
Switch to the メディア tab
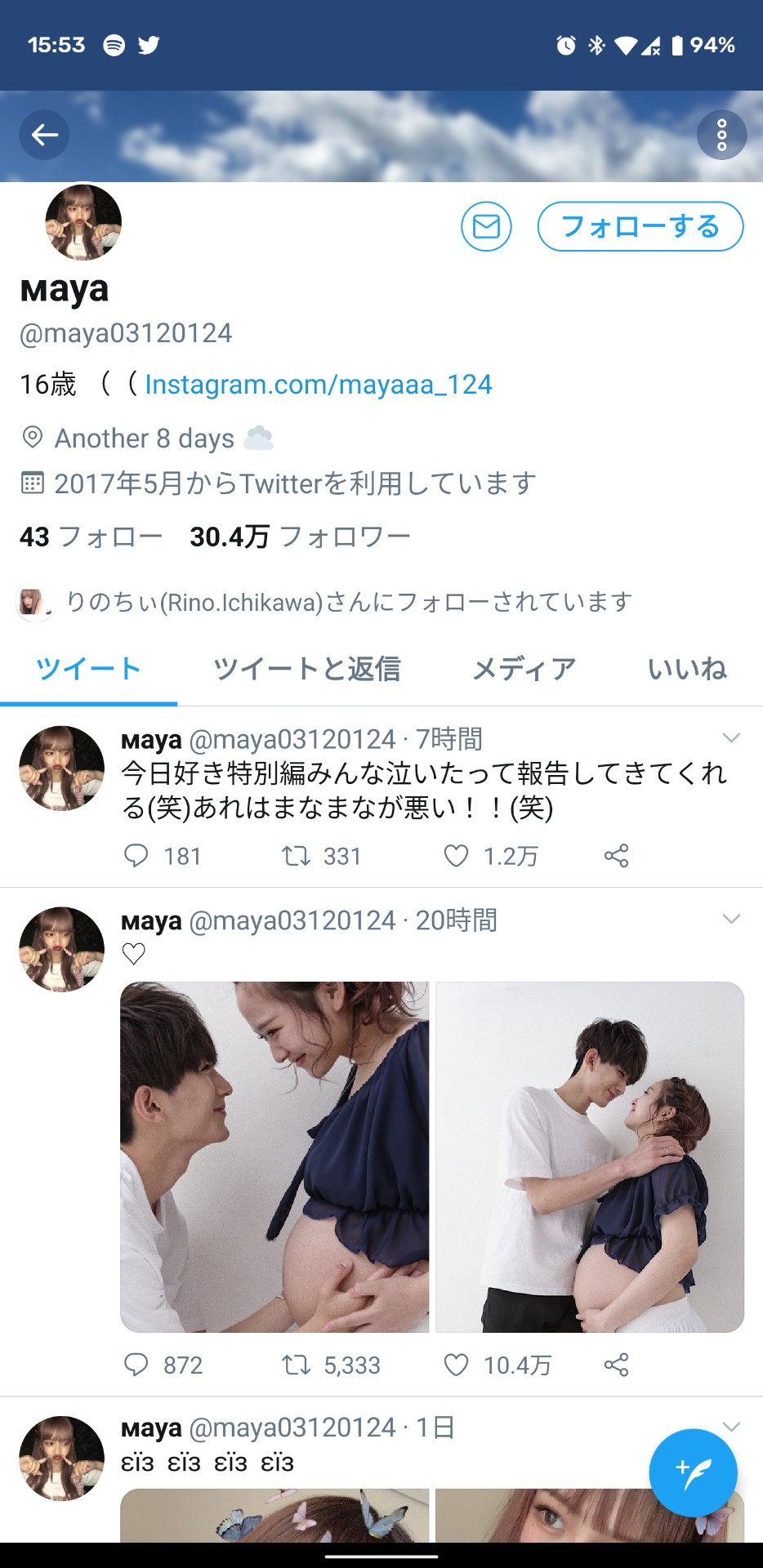pos(524,669)
